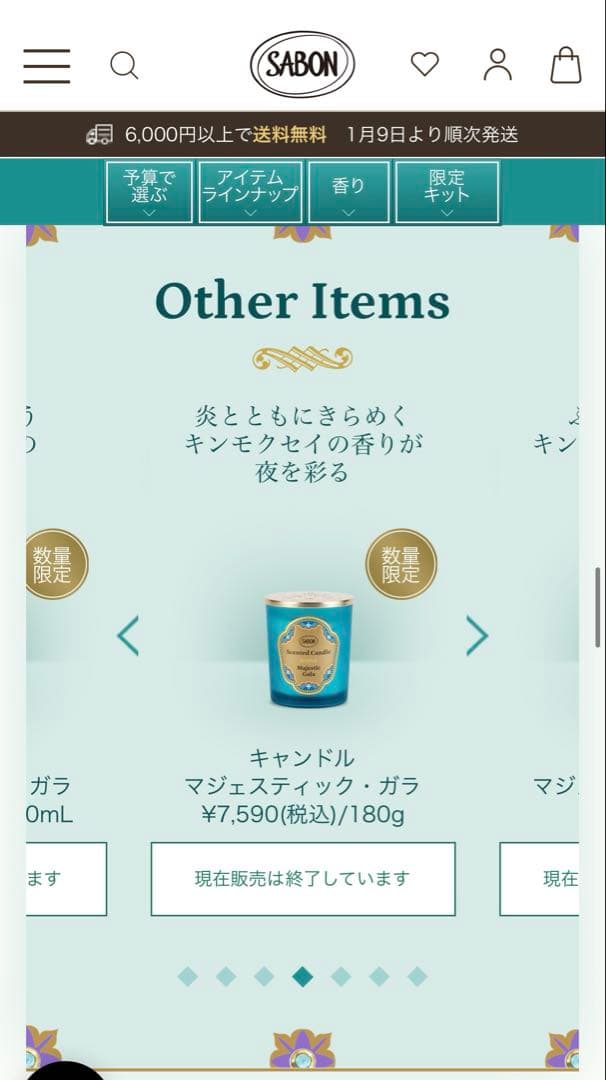606x1080 pixels.
Task: Open the キャンドル マジェスティック・ガラ product image
Action: coord(302,649)
